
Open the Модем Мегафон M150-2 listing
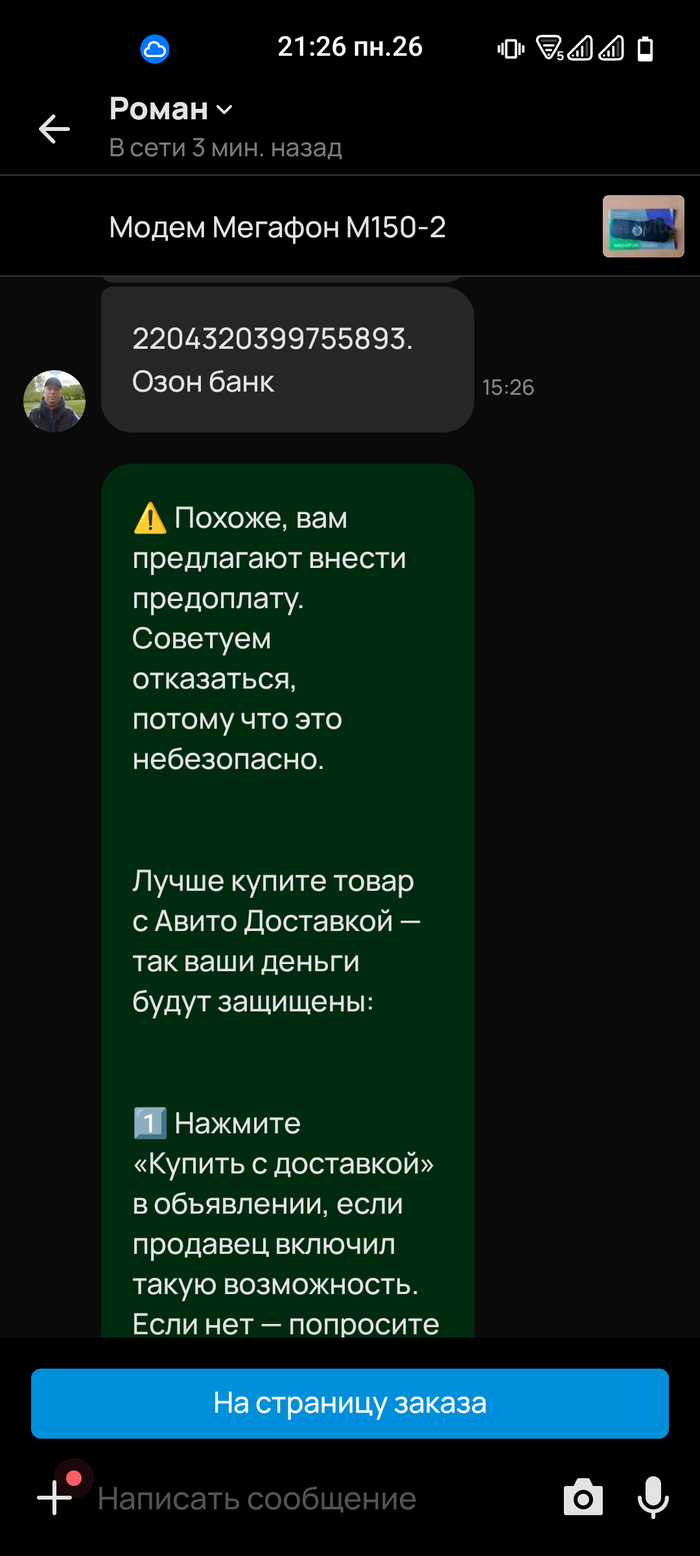pyautogui.click(x=277, y=228)
